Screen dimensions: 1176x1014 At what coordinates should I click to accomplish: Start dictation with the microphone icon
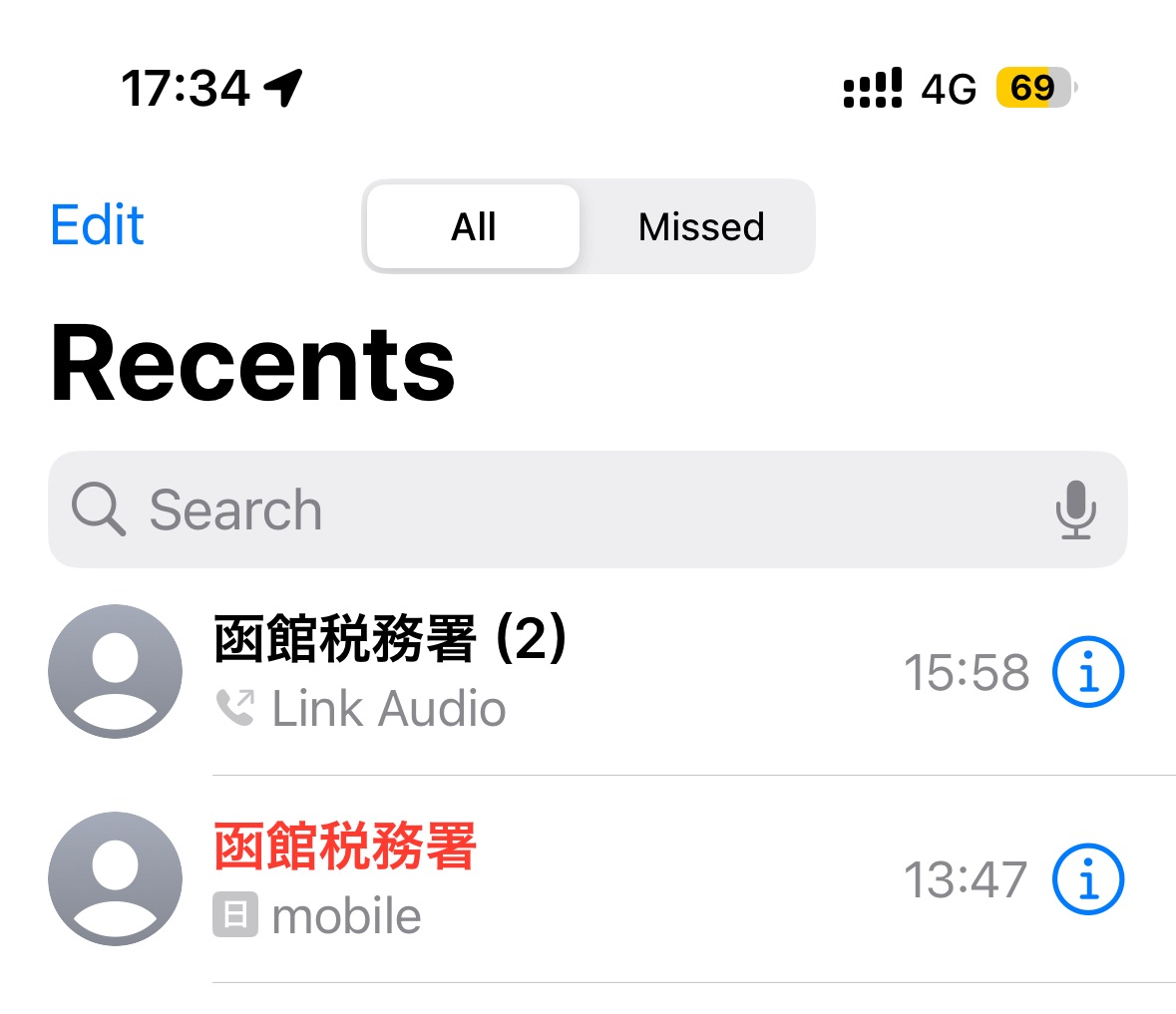point(1075,509)
